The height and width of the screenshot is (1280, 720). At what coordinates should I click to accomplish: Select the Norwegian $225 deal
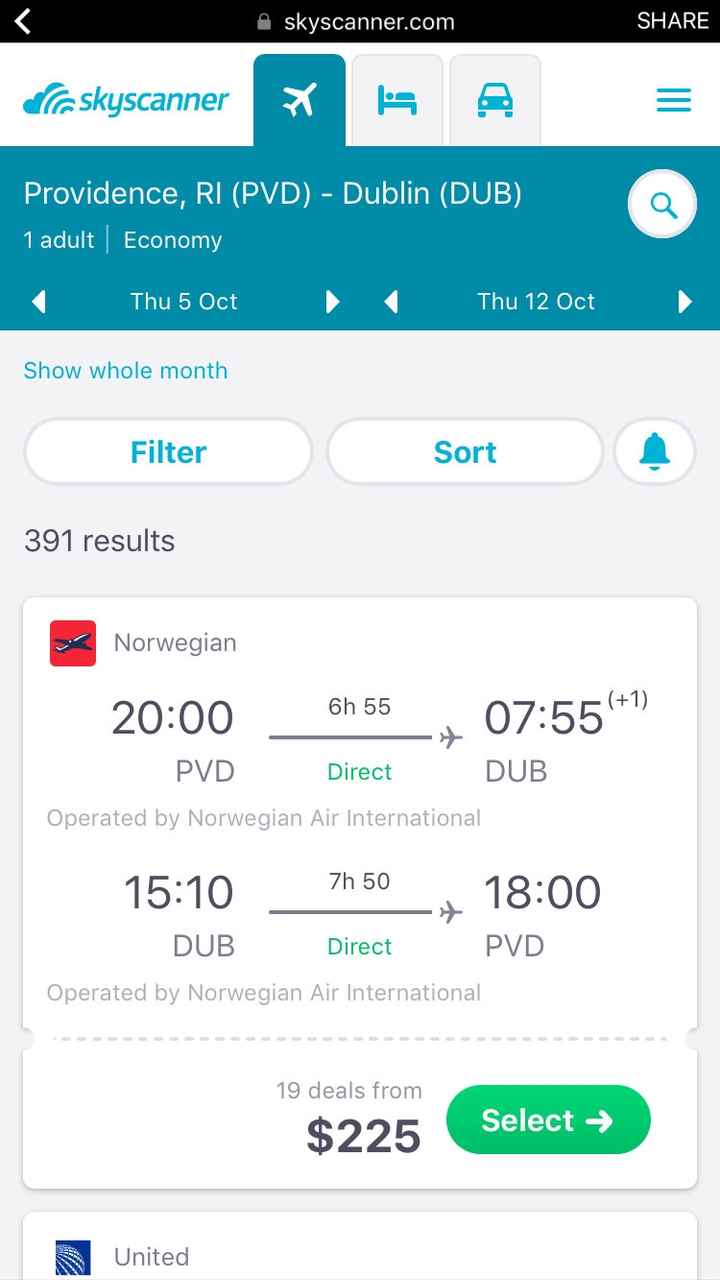click(x=547, y=1120)
